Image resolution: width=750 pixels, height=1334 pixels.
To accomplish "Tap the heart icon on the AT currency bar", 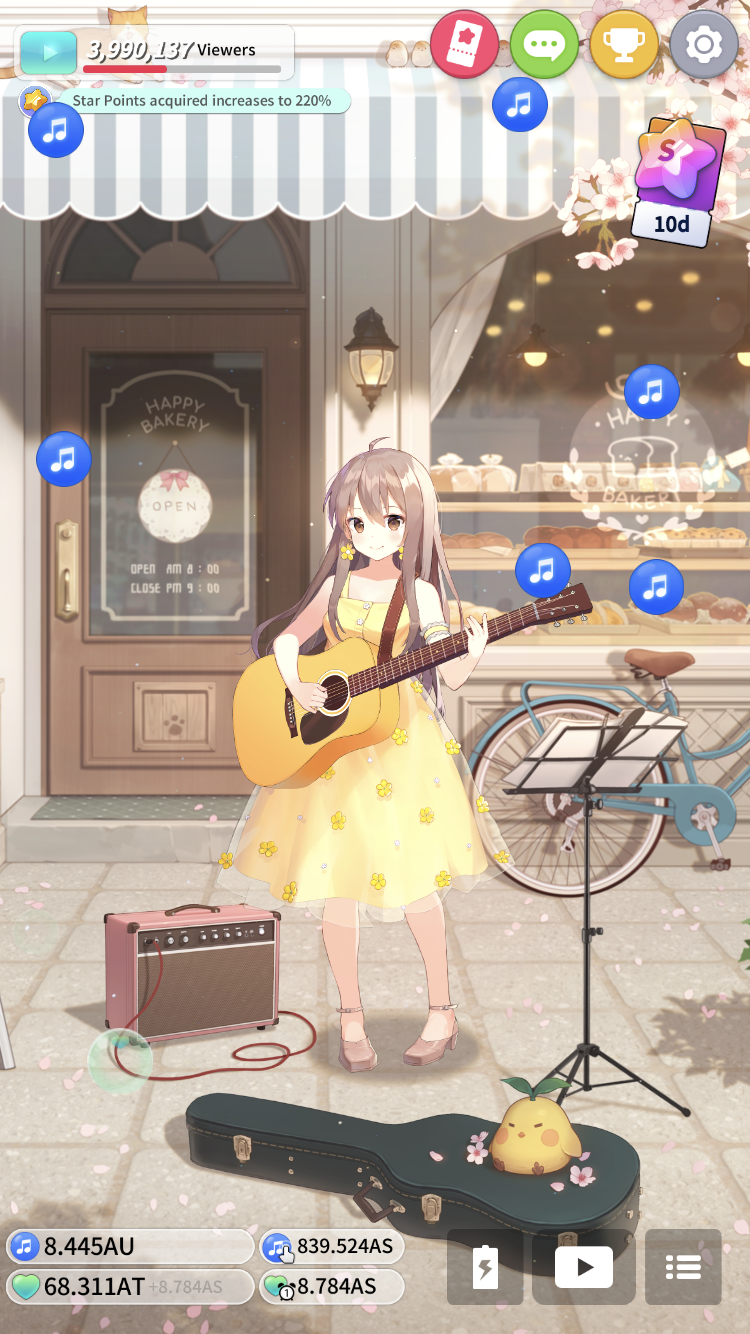I will point(22,1288).
